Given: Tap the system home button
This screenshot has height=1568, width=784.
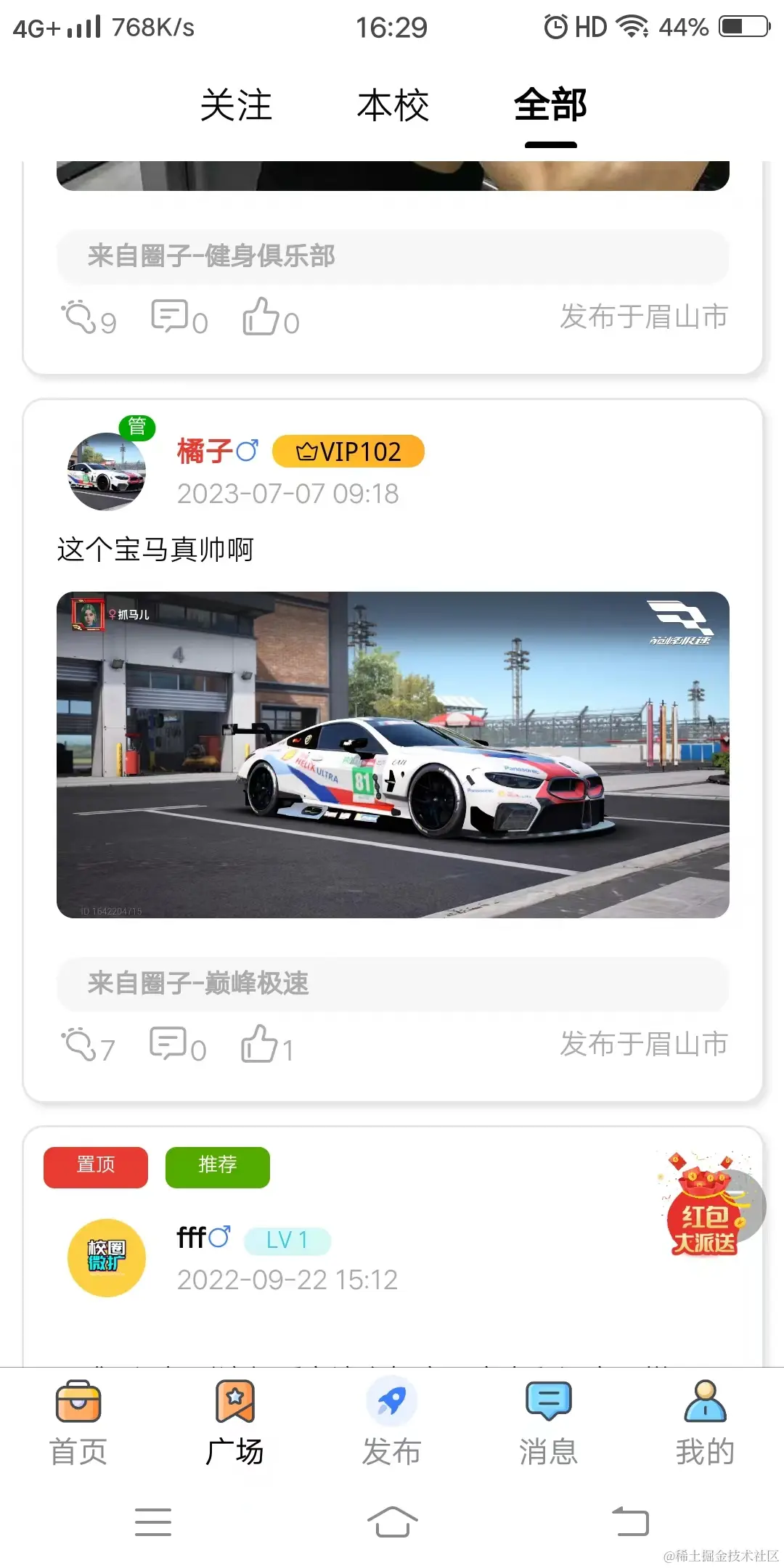Looking at the screenshot, I should click(x=392, y=1522).
